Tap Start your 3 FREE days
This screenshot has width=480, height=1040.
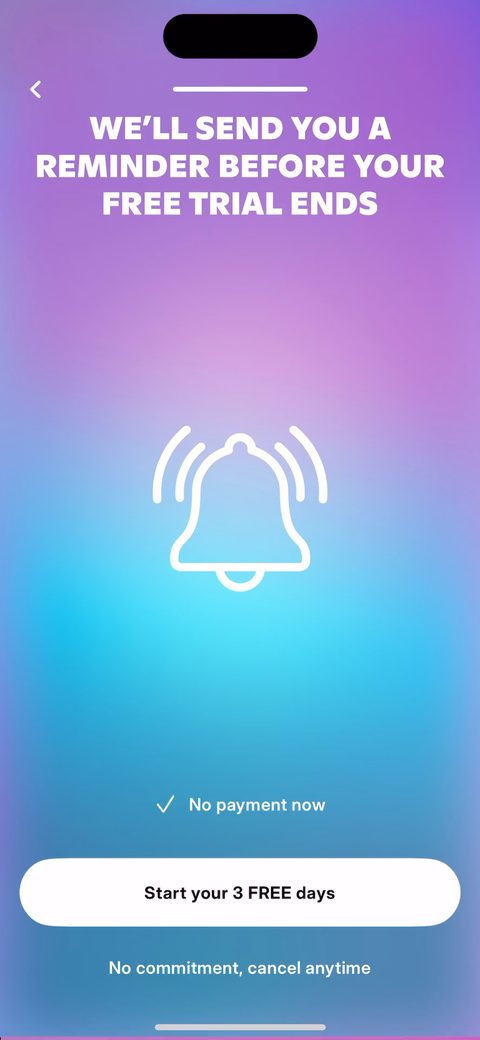[x=240, y=892]
